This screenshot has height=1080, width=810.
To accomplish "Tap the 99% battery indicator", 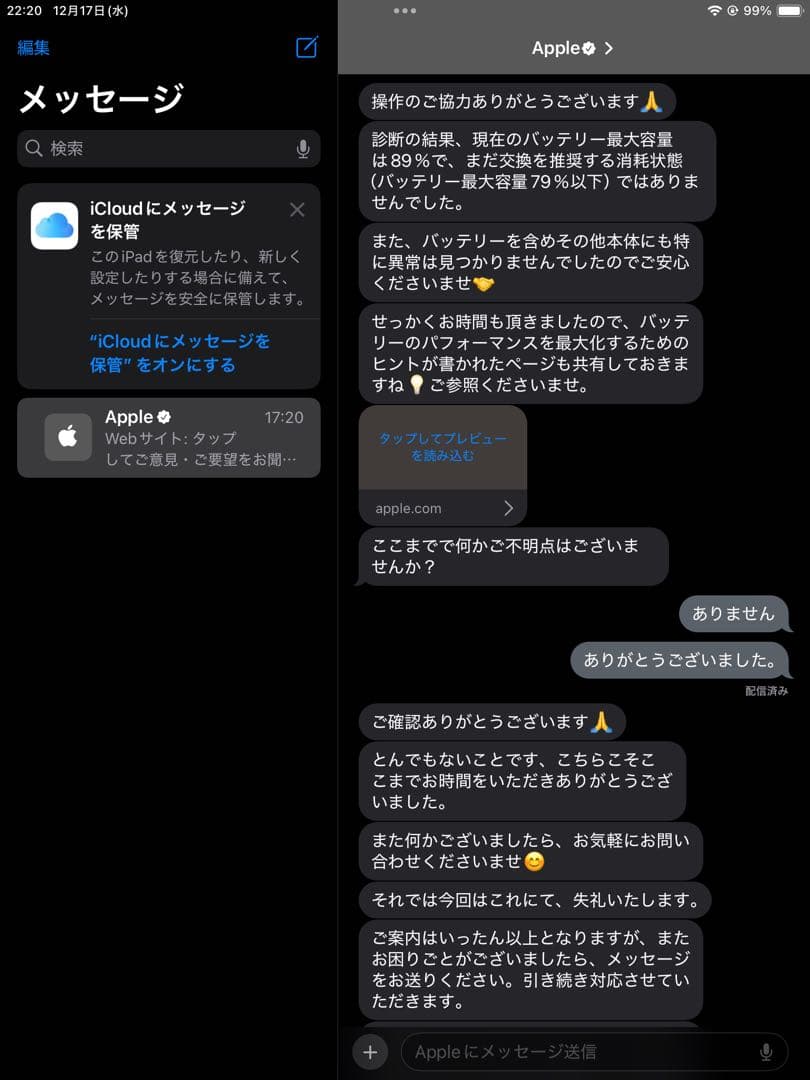I will click(x=756, y=11).
